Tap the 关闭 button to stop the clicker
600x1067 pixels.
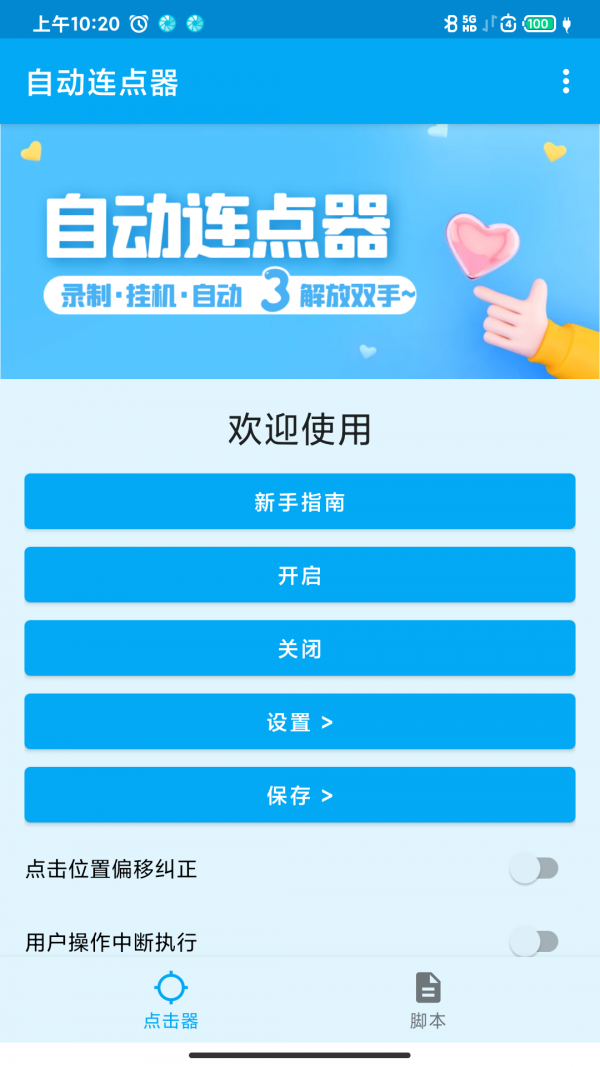tap(300, 648)
